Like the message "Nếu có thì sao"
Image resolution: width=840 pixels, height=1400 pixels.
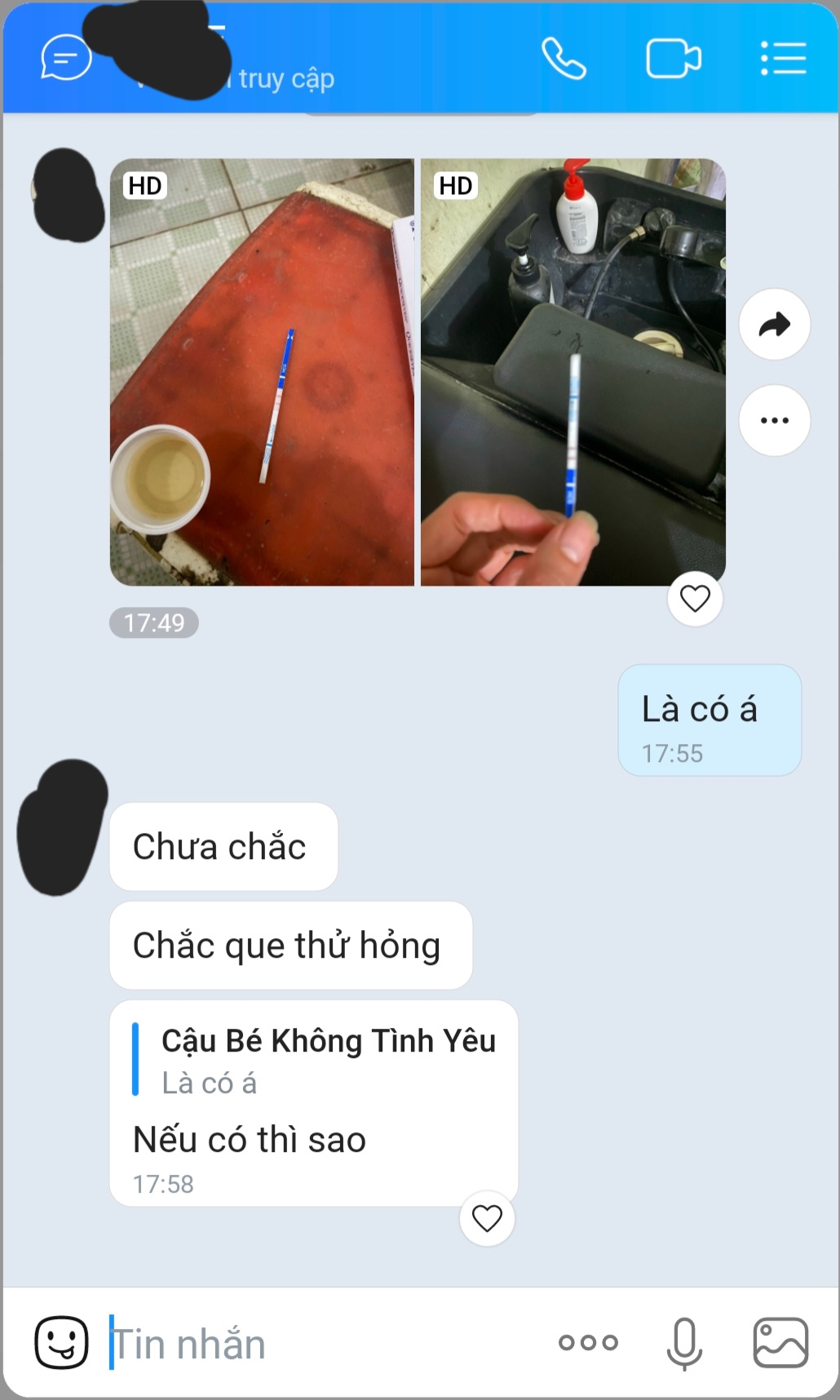tap(487, 1219)
